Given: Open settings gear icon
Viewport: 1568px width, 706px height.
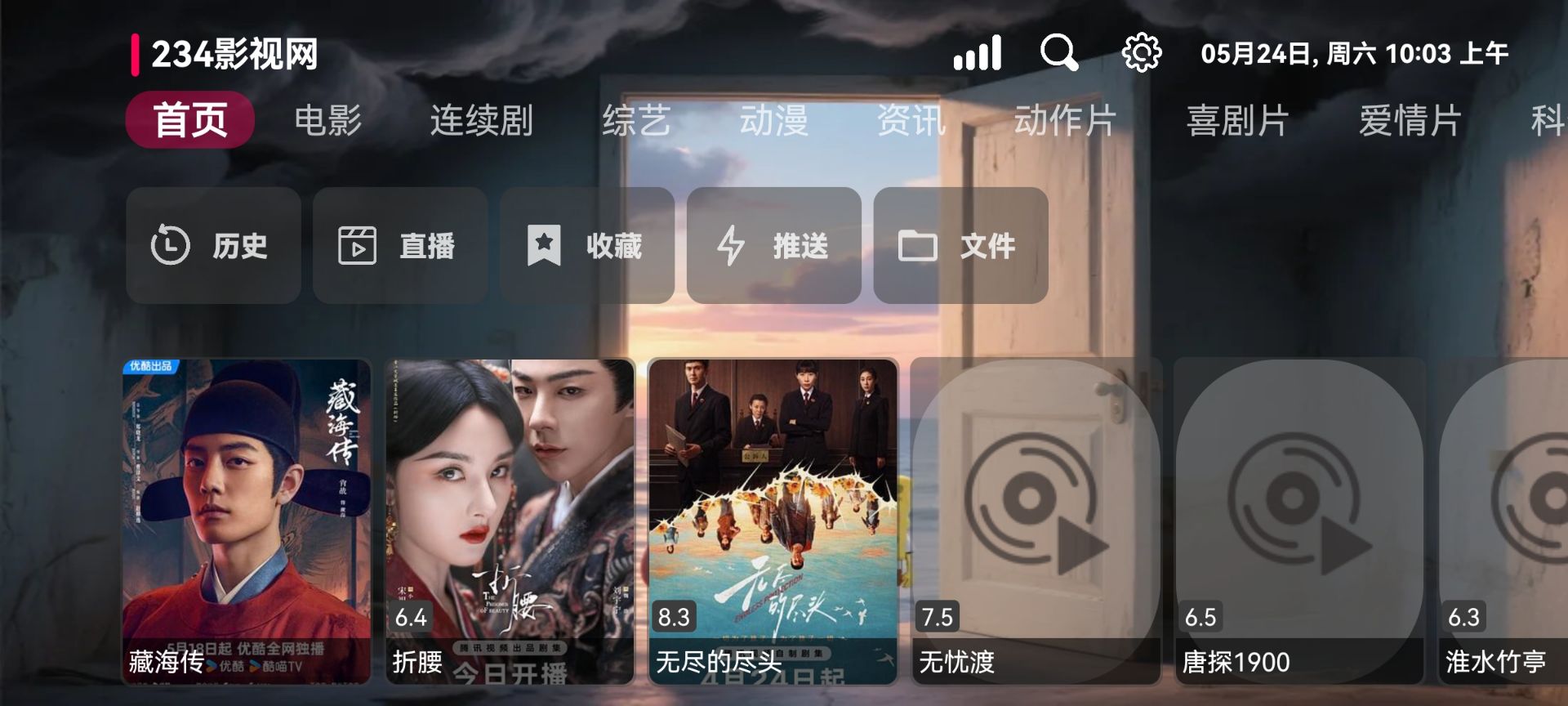Looking at the screenshot, I should pyautogui.click(x=1141, y=53).
